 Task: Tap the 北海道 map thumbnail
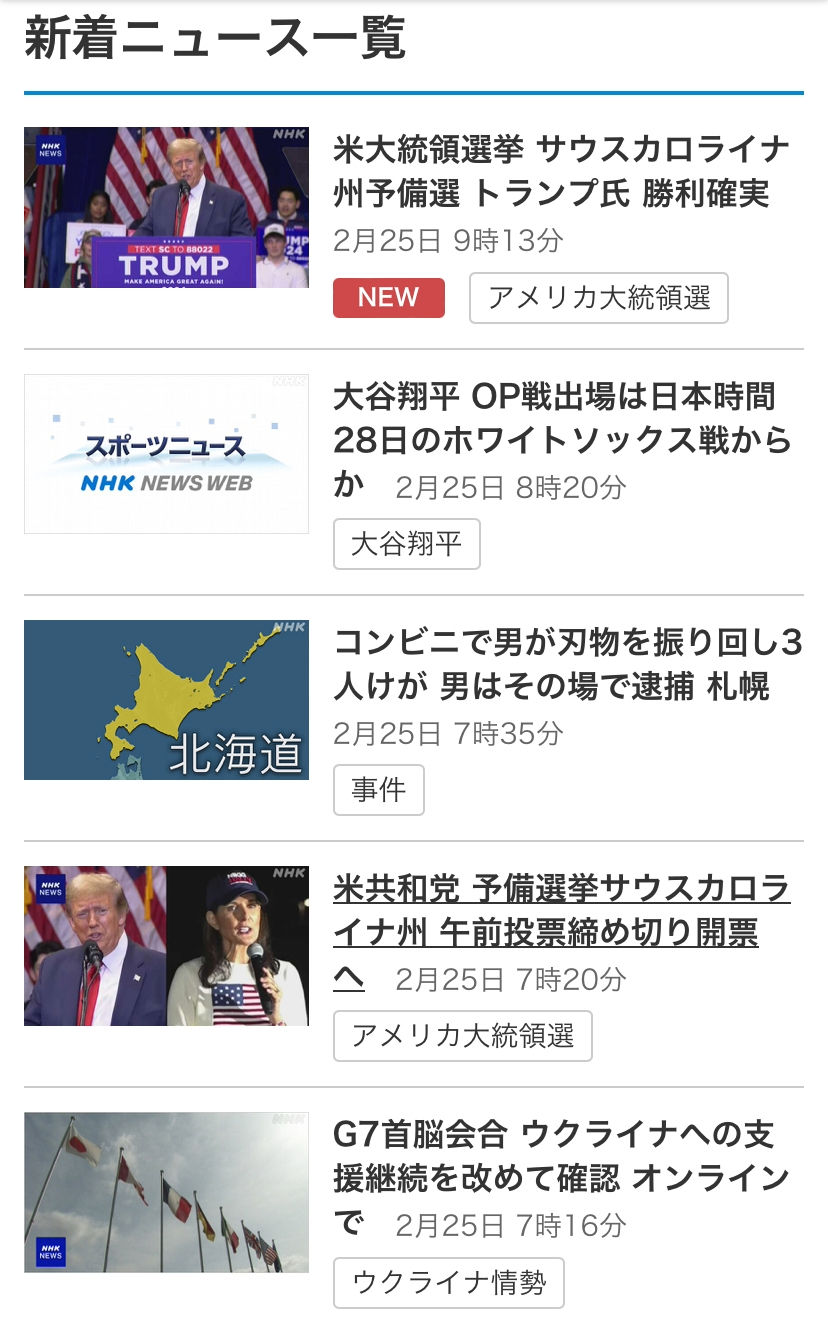tap(166, 700)
